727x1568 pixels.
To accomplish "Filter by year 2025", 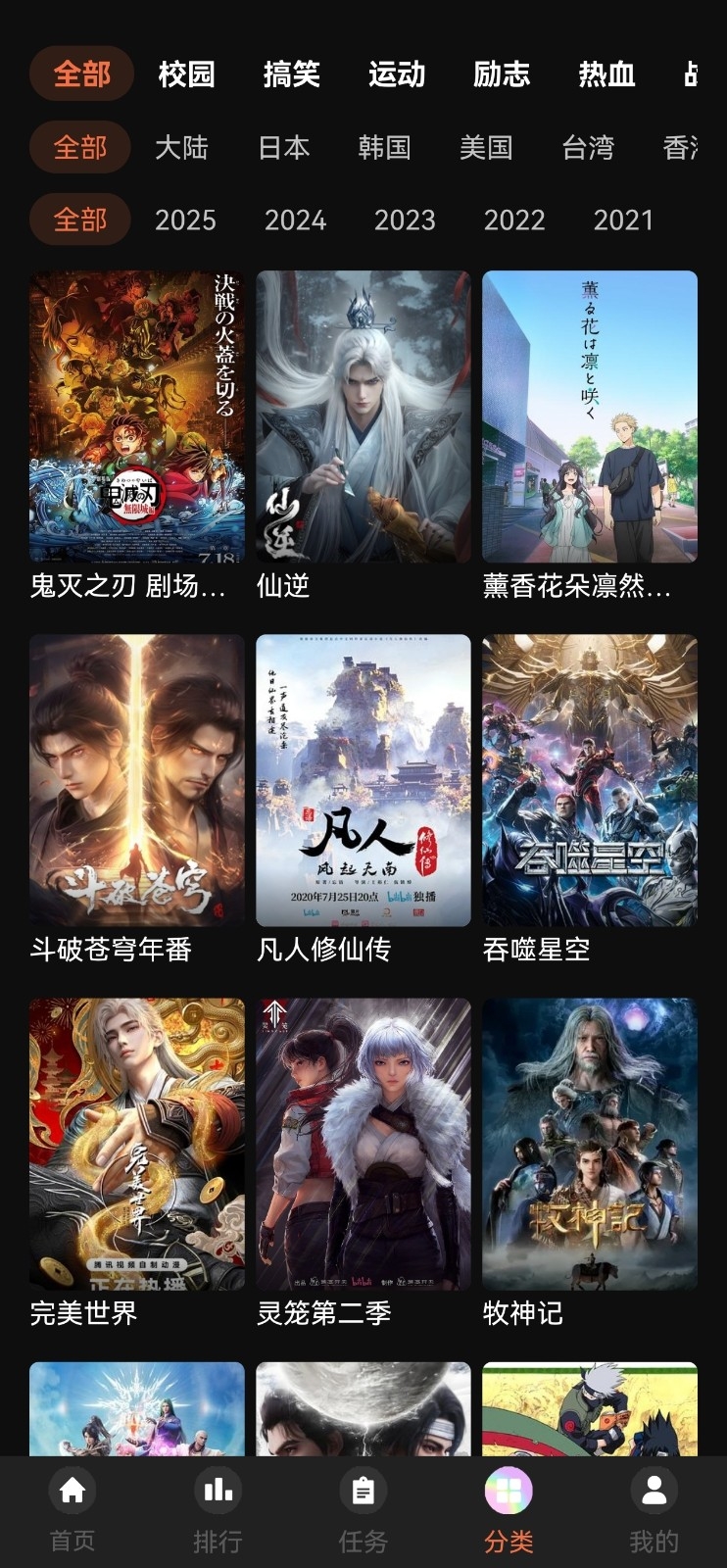I will tap(185, 220).
